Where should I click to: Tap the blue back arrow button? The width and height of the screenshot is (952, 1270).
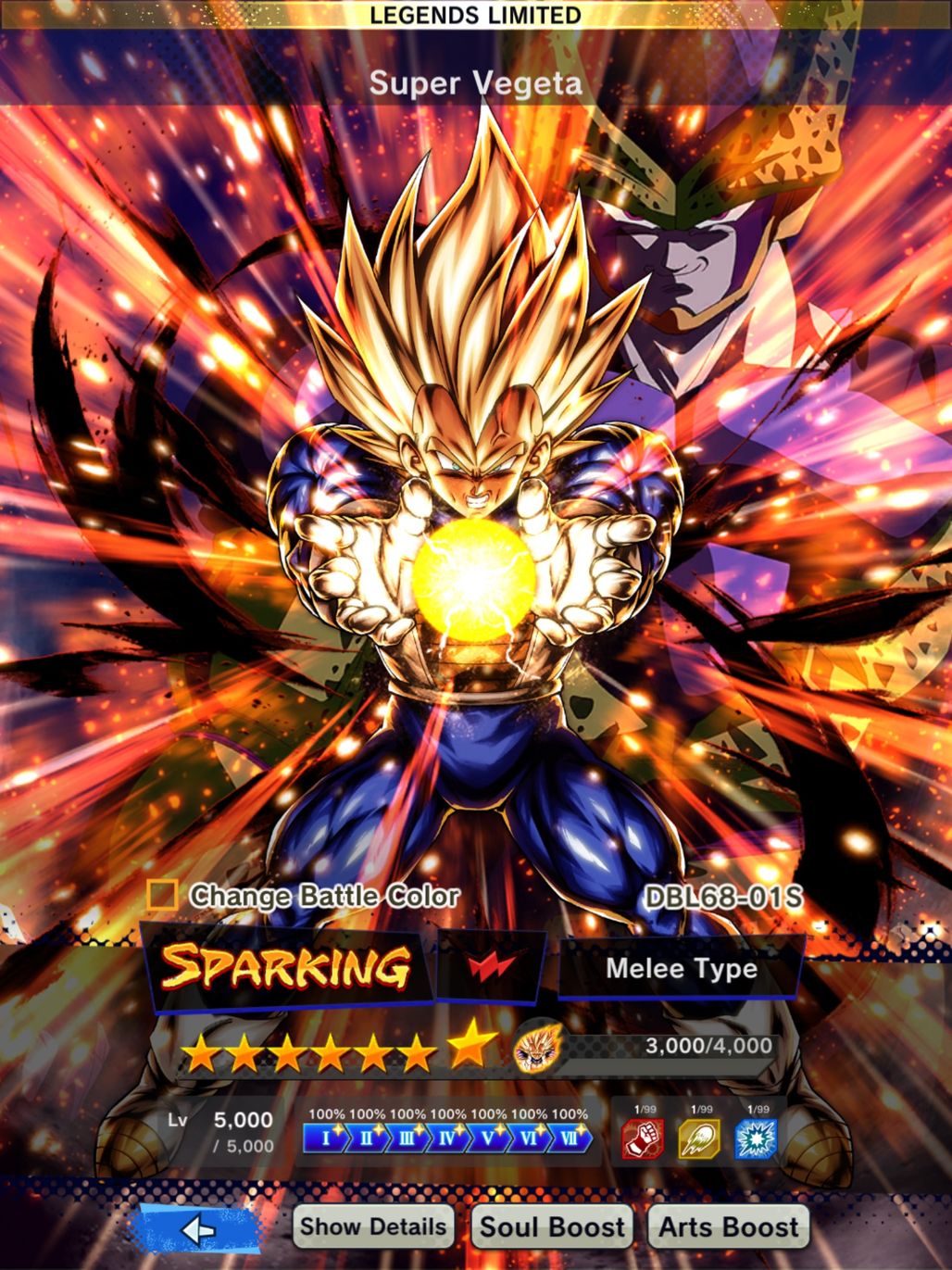[198, 1229]
